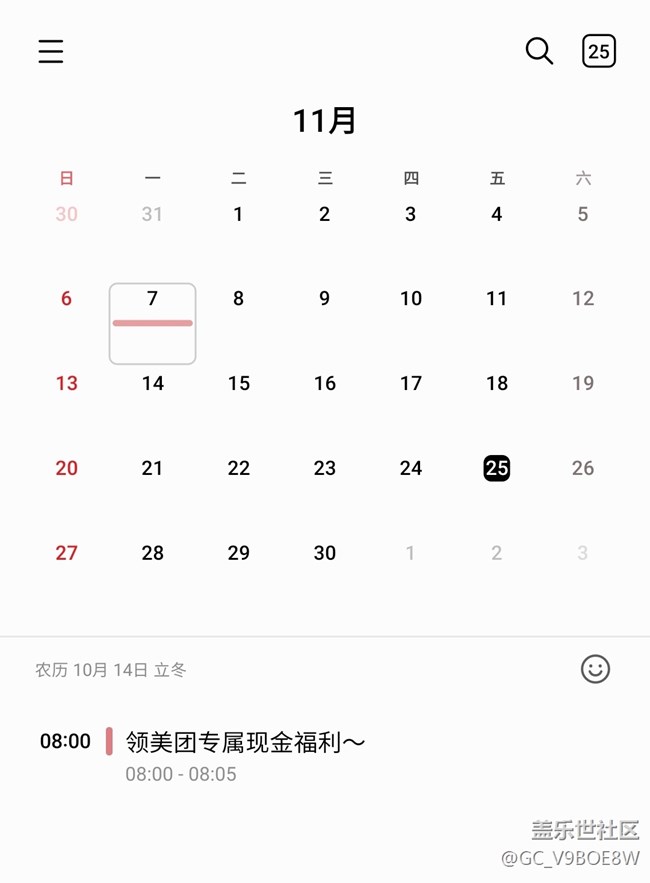650x883 pixels.
Task: Jump to today with the 25 icon
Action: pos(599,51)
